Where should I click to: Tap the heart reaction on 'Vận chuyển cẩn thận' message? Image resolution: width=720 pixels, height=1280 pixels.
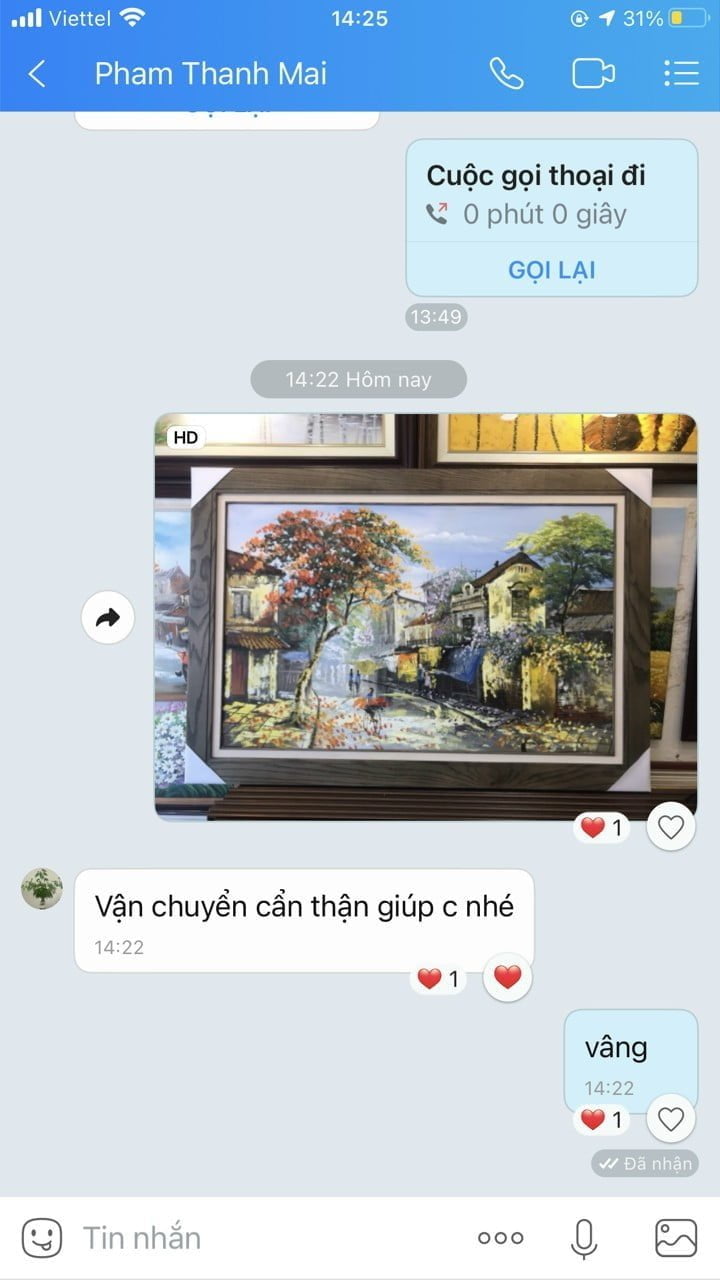508,977
